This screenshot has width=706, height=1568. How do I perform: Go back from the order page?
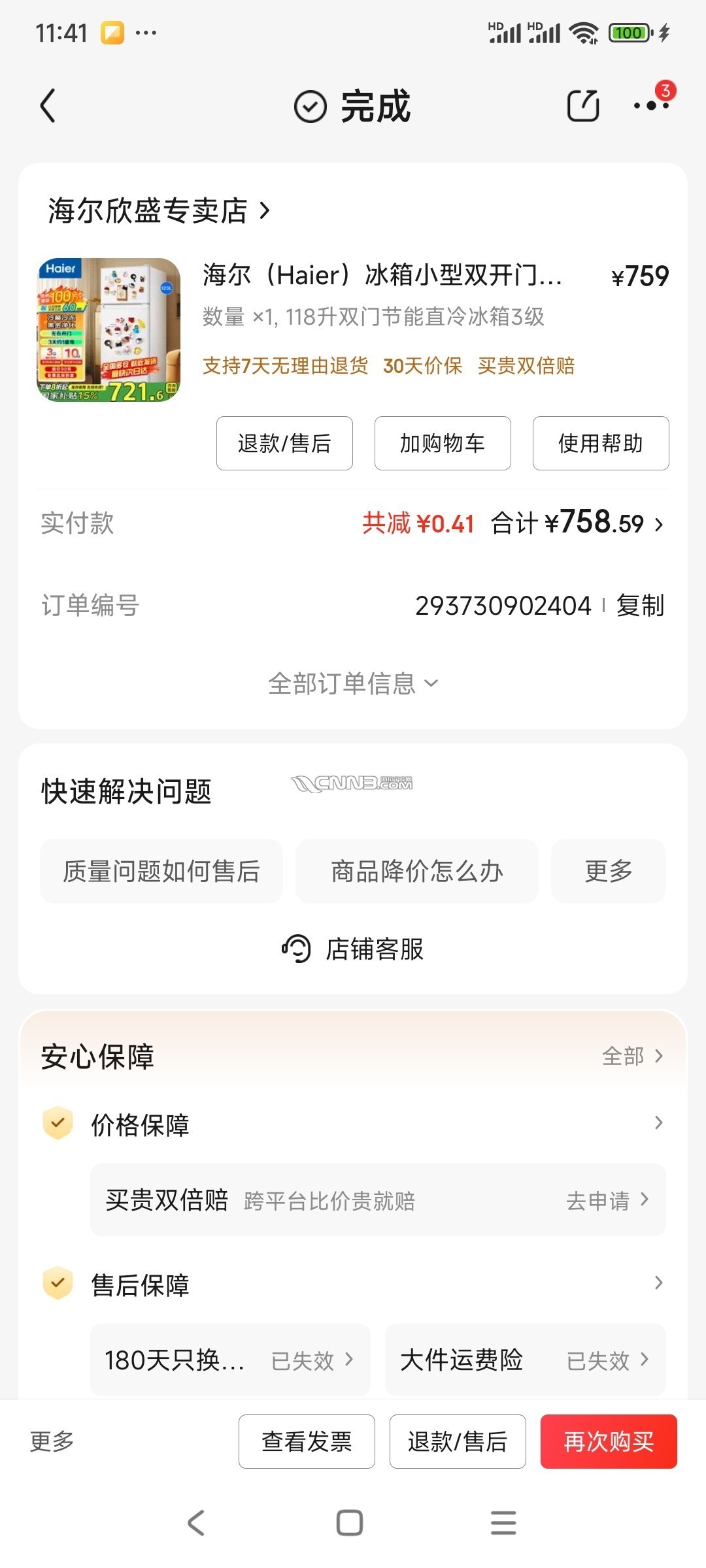tap(48, 106)
